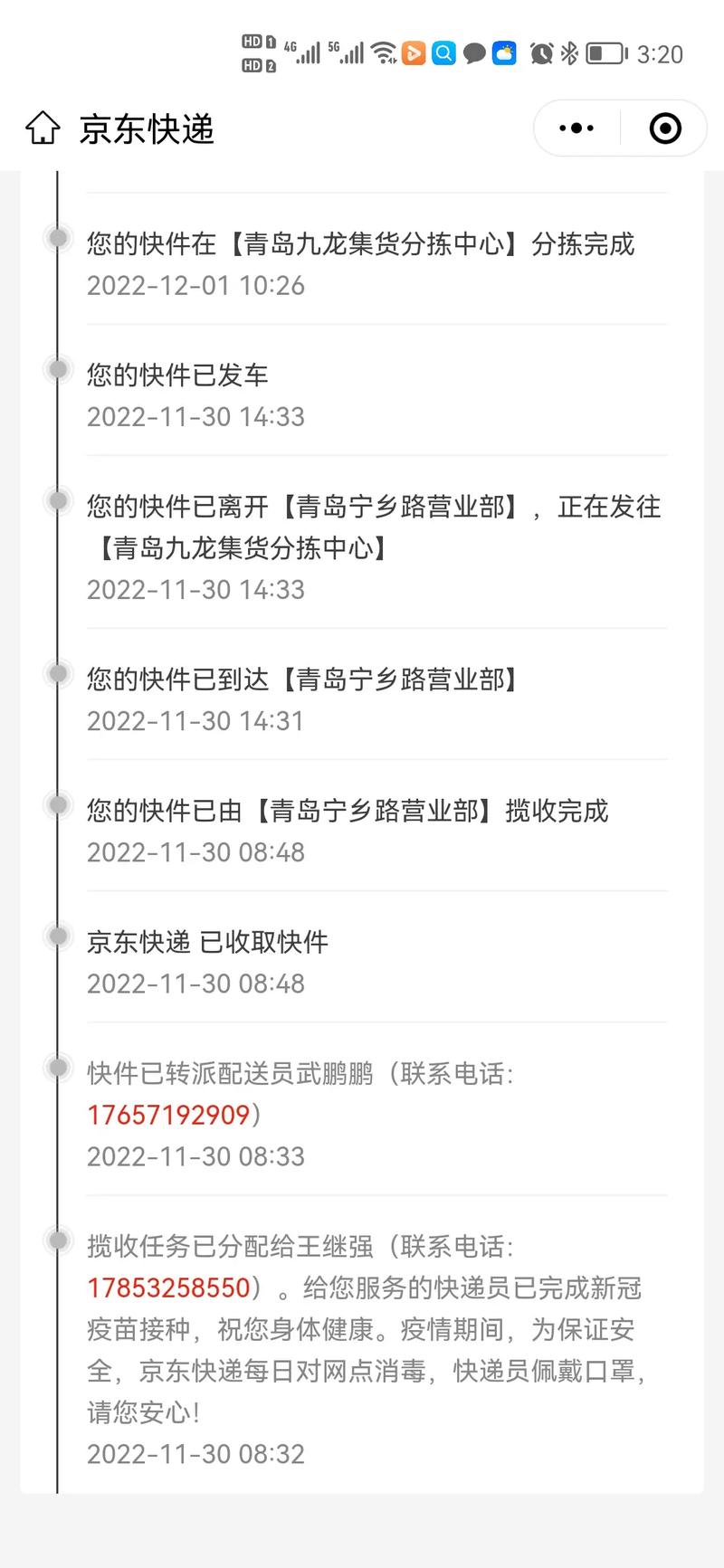Tap the battery indicator
This screenshot has height=1568, width=724.
tap(605, 53)
